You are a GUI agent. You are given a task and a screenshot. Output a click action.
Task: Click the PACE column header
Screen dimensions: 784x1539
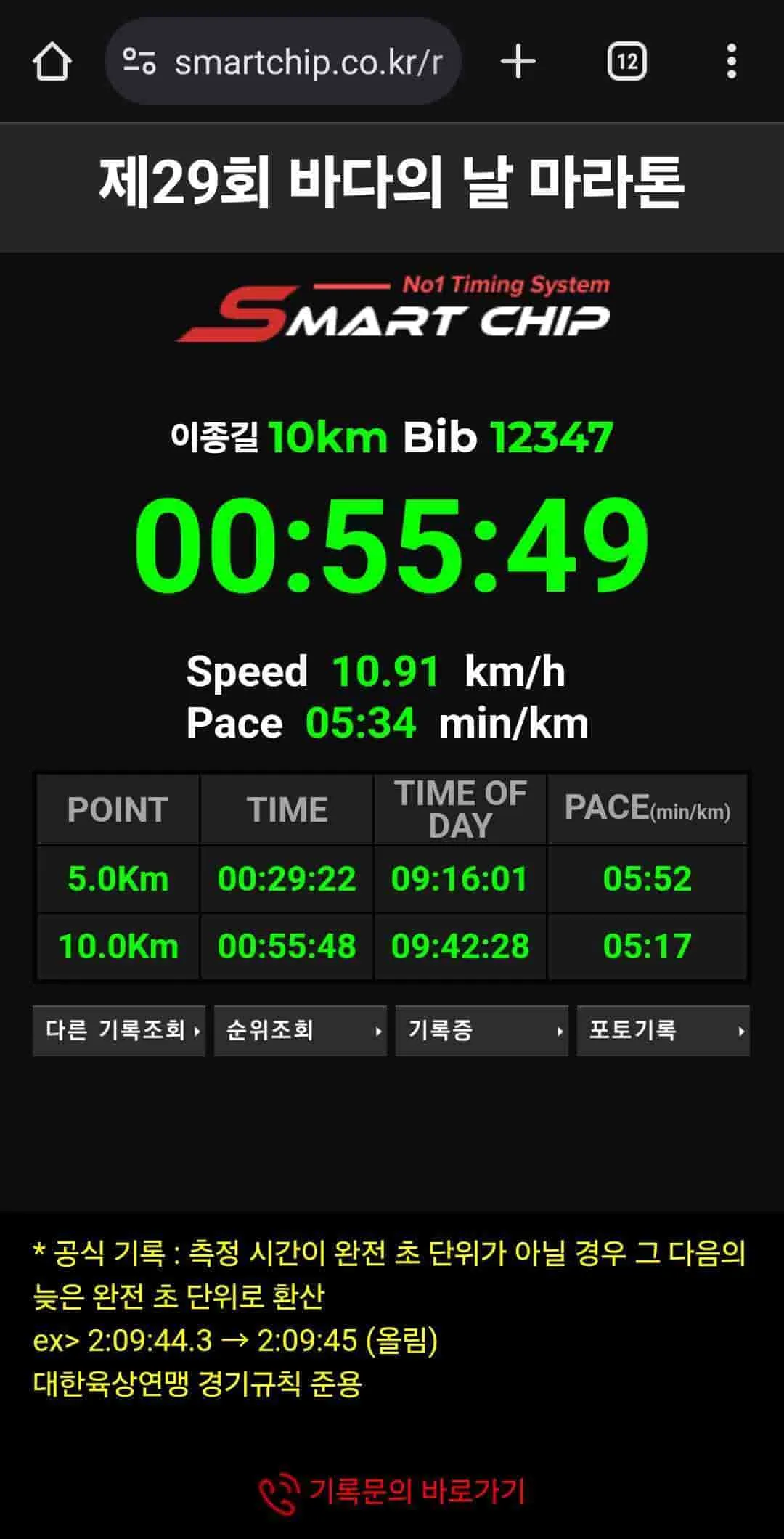click(x=648, y=808)
